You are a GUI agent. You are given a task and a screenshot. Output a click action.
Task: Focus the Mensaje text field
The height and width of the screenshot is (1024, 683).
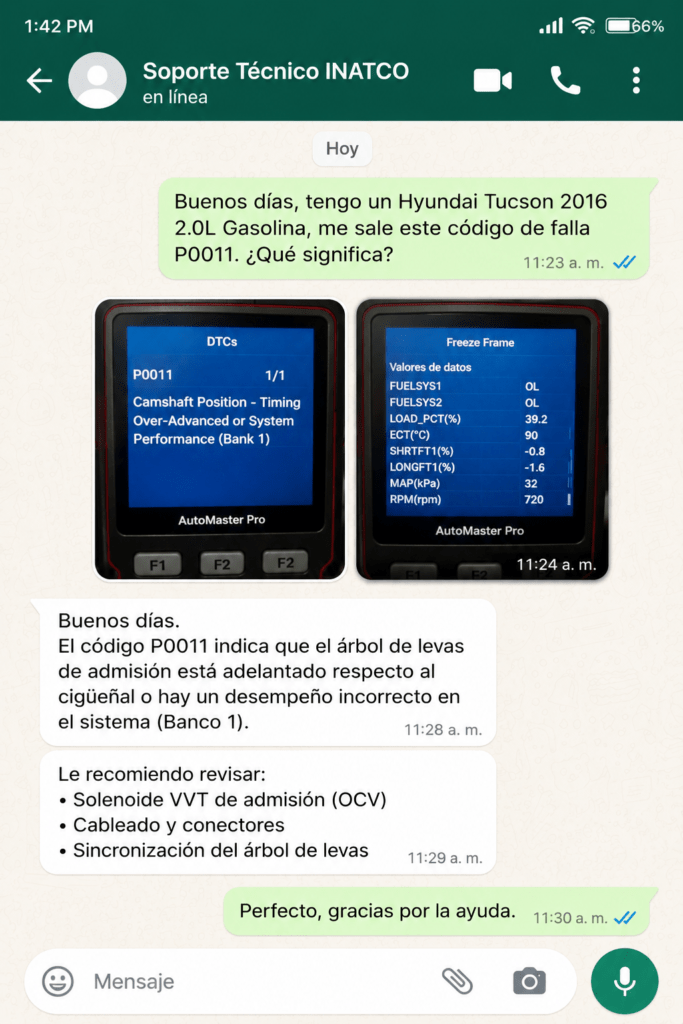[x=261, y=981]
